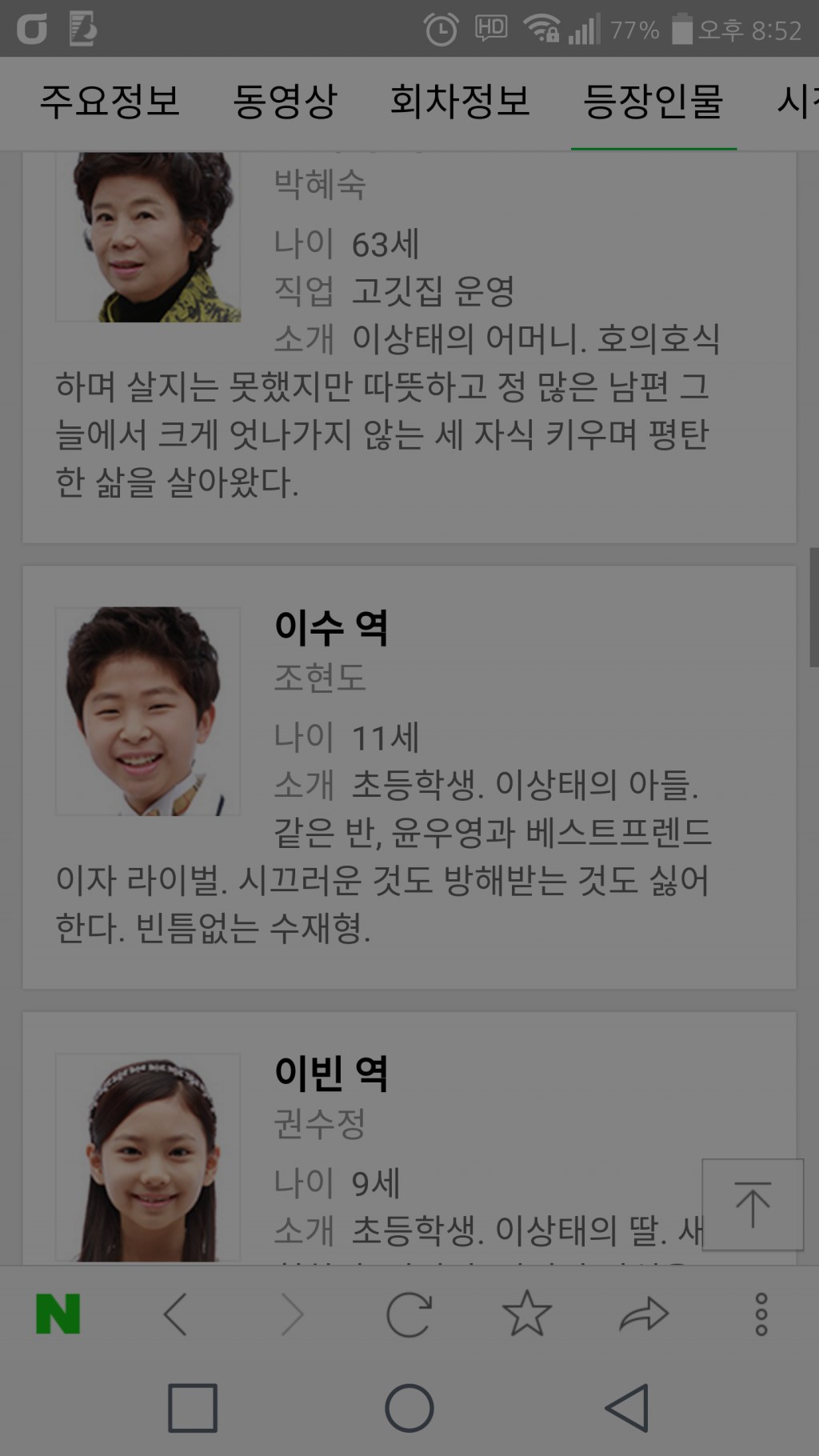Bookmark this page with the star
The height and width of the screenshot is (1456, 819).
click(526, 1314)
